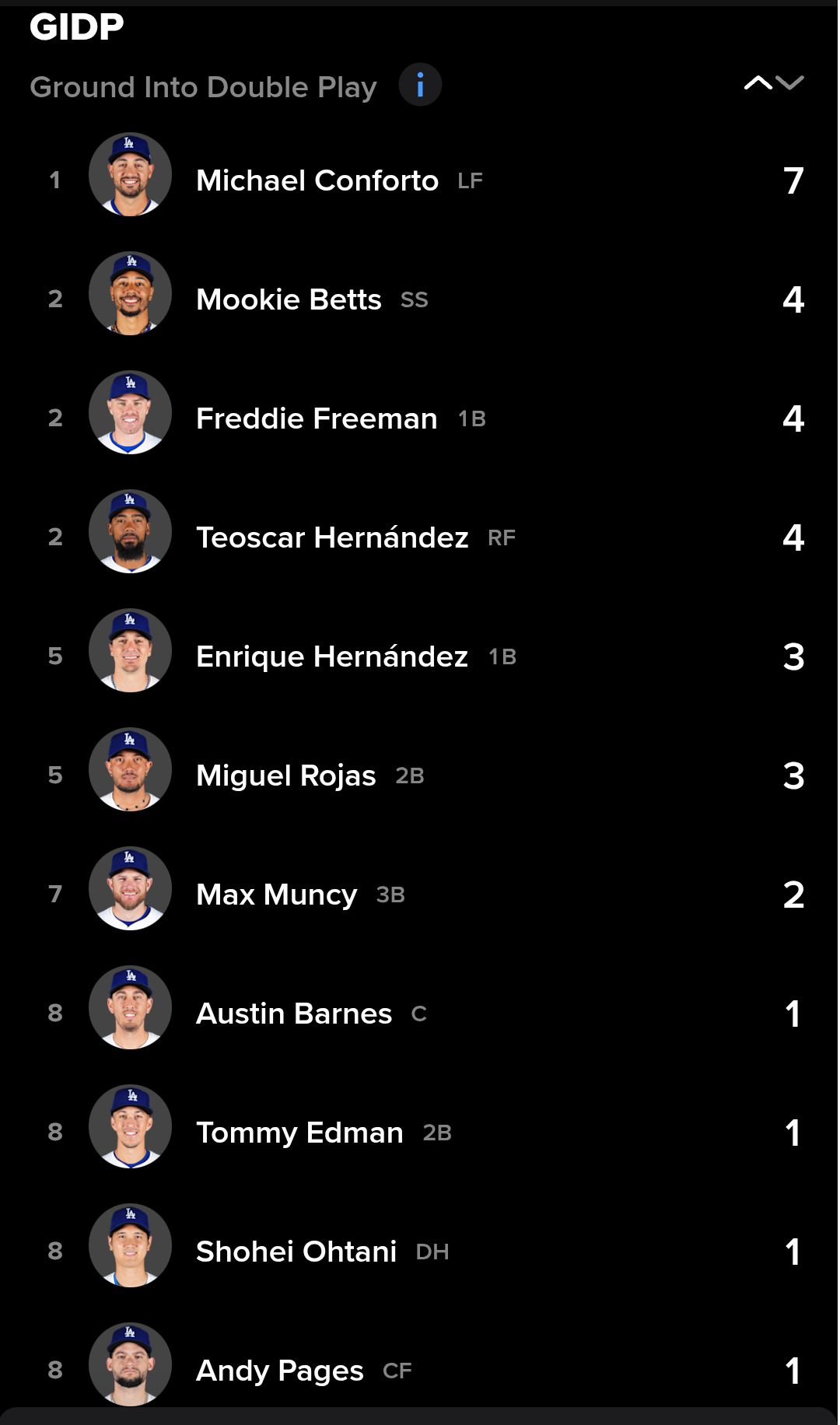The height and width of the screenshot is (1425, 840).
Task: Select Max Muncy in the GIDP list
Action: click(420, 894)
